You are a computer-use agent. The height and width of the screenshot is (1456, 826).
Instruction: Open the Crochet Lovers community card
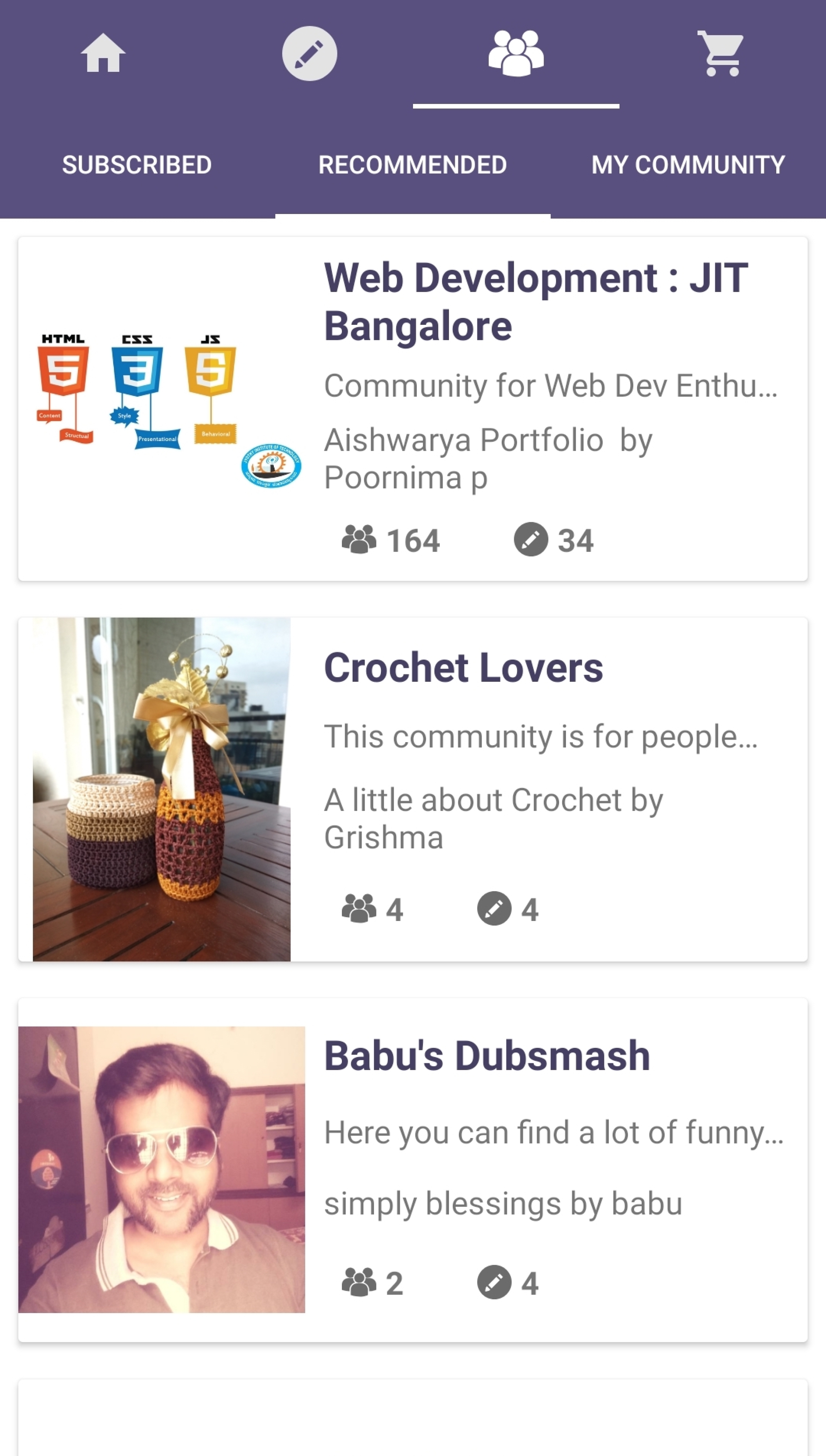(463, 667)
